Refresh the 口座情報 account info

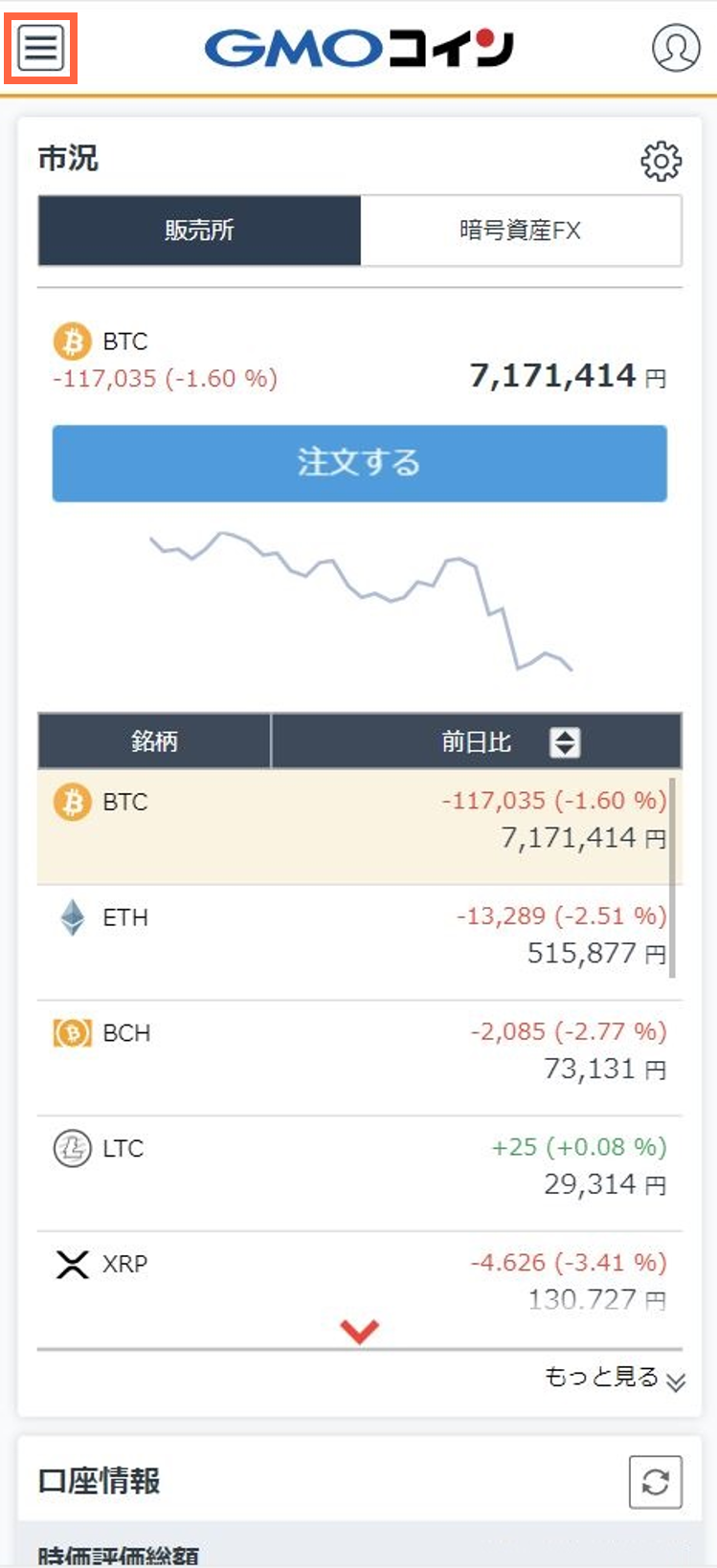click(x=655, y=1482)
